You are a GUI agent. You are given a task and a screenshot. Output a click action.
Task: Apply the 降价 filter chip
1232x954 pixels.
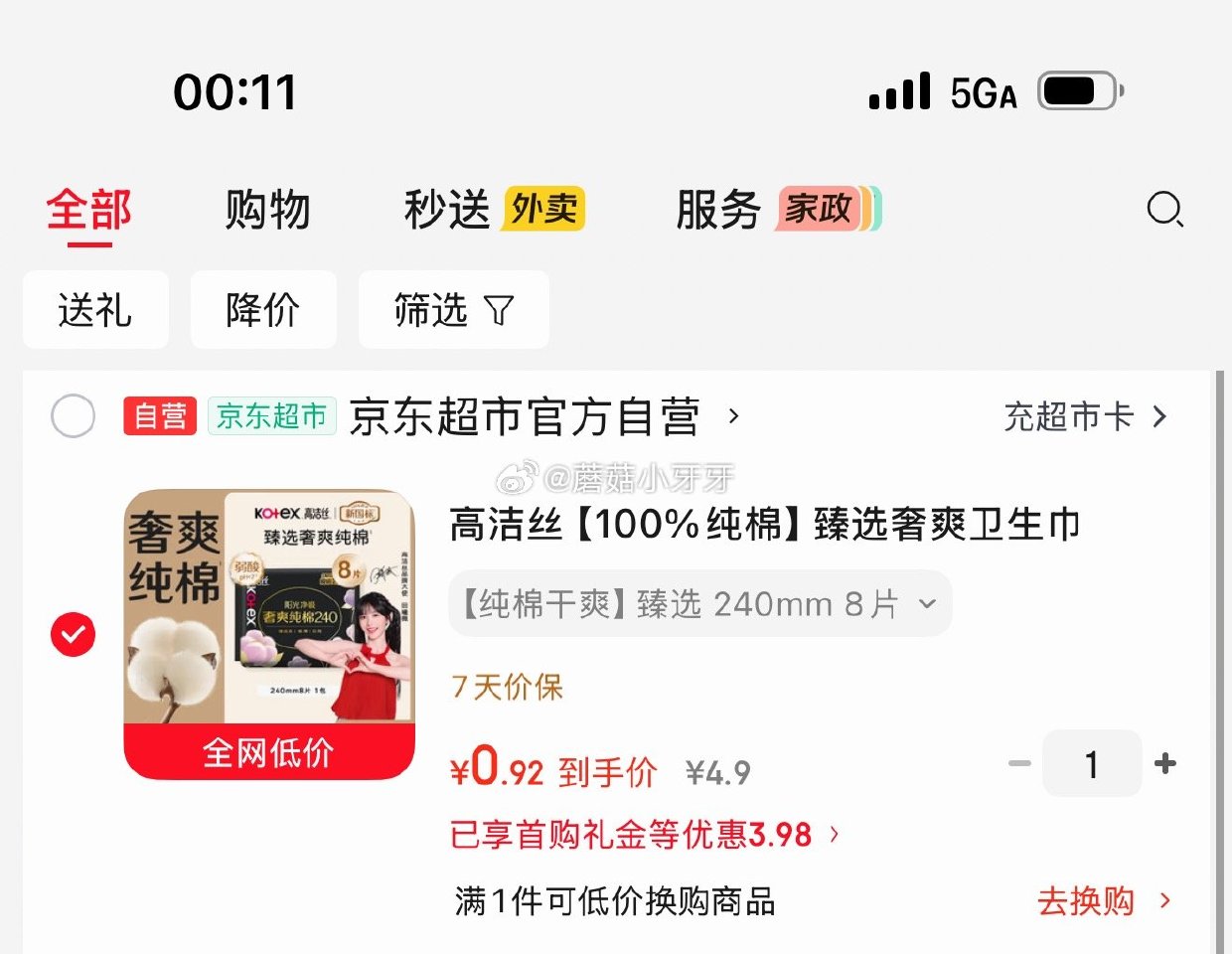coord(263,310)
